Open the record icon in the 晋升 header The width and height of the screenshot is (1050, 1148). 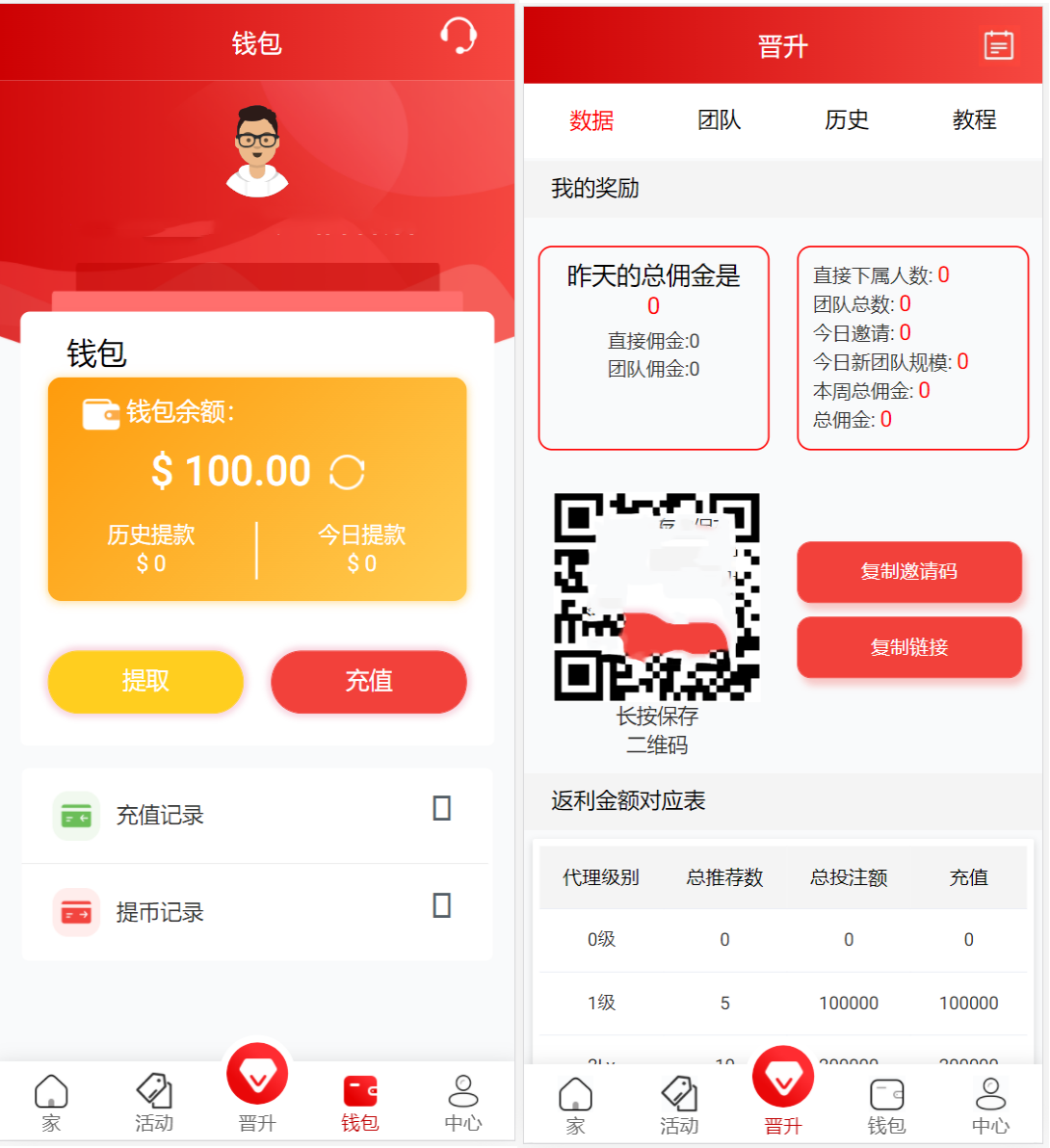tap(998, 45)
